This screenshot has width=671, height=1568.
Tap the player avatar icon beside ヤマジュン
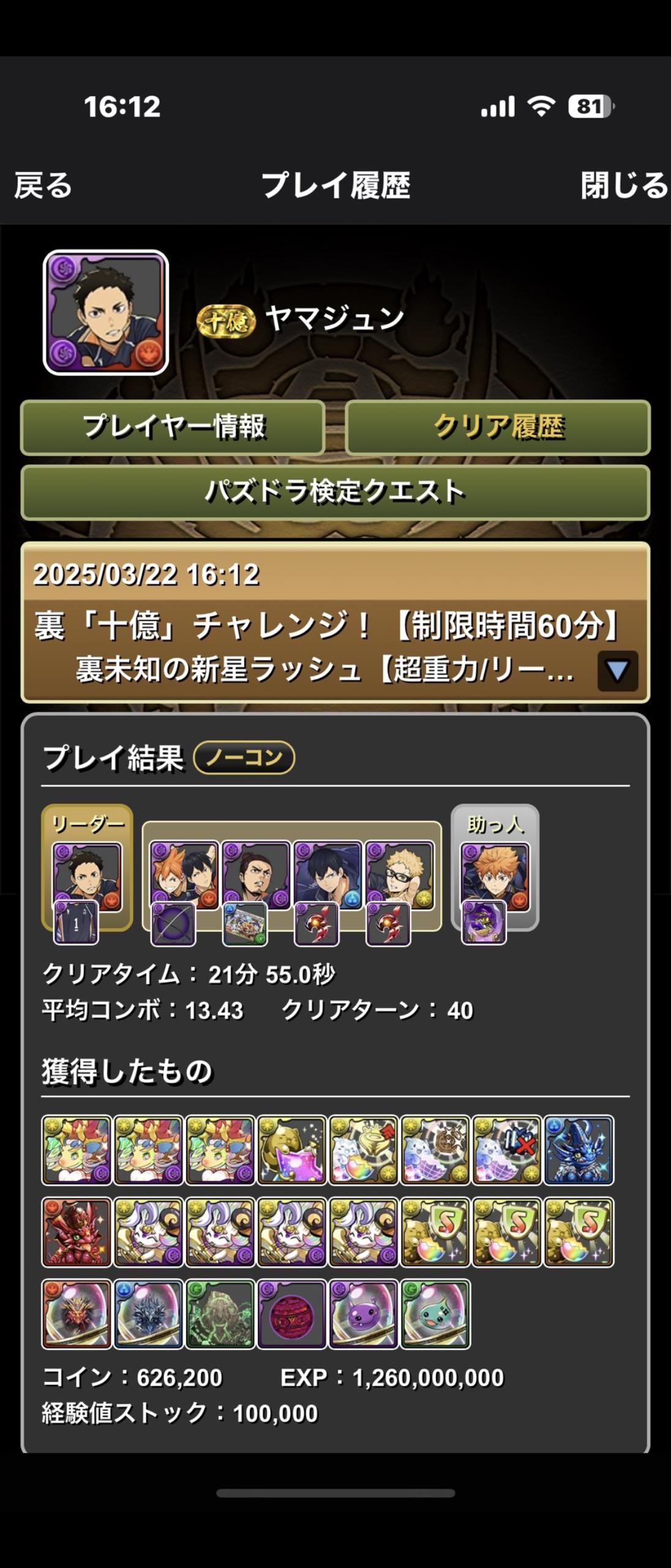[106, 312]
